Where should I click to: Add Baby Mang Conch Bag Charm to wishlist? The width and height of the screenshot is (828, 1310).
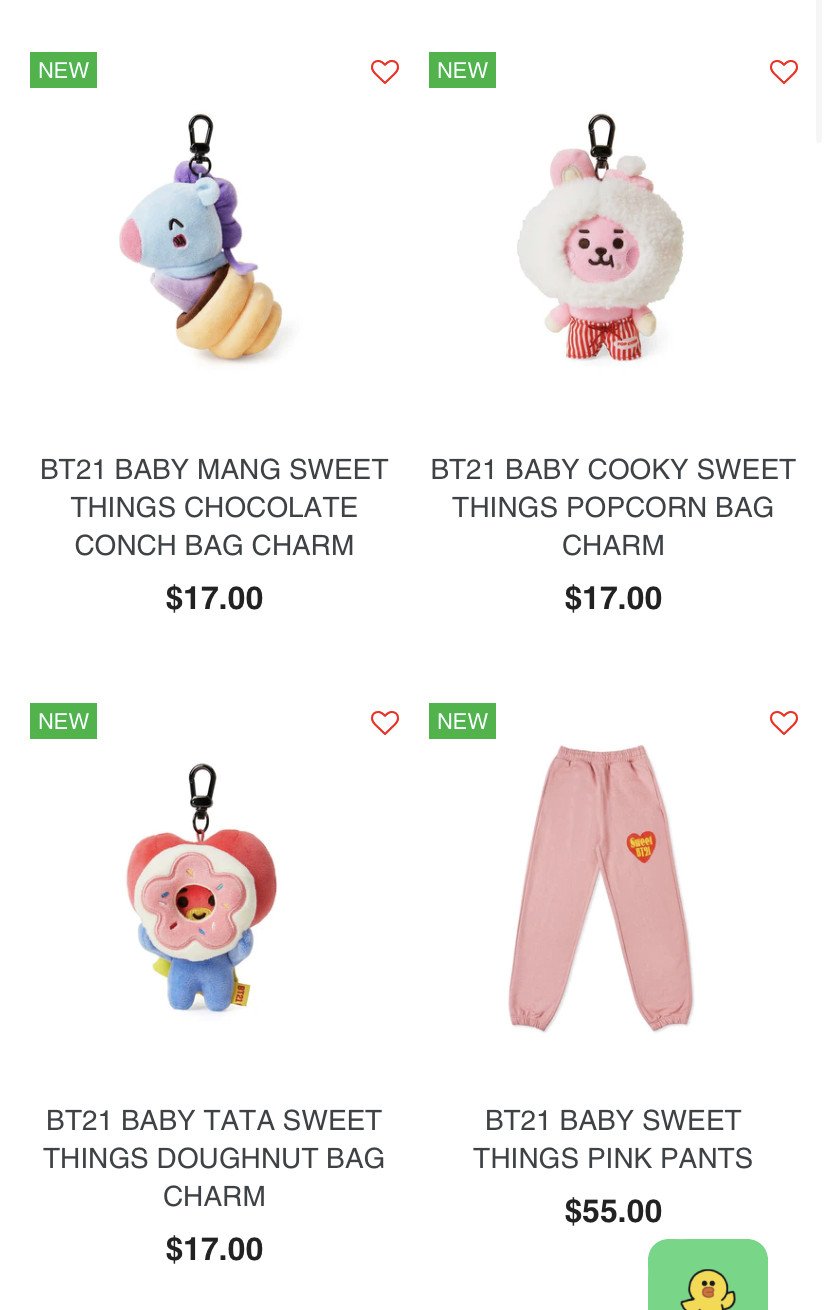click(x=385, y=72)
